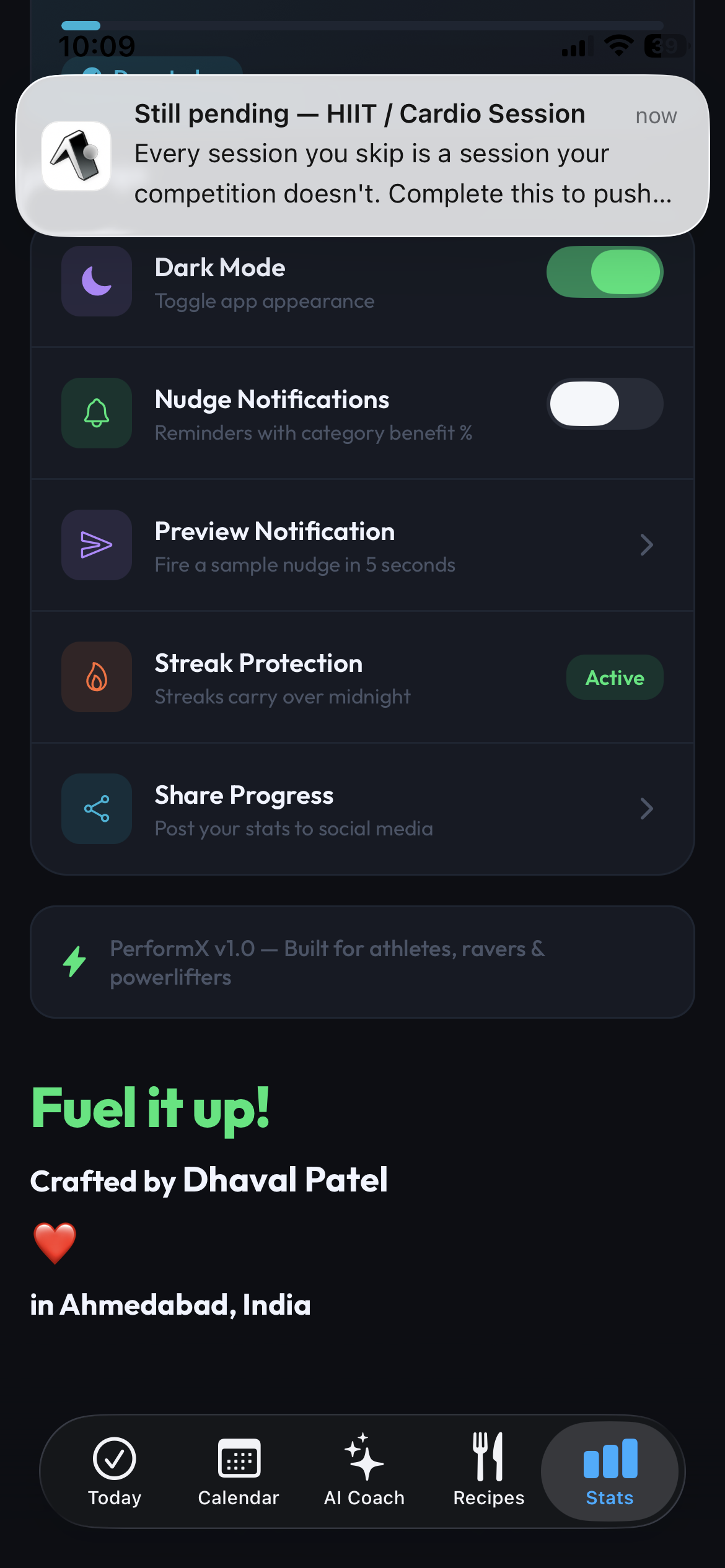Tap the Streak Protection flame icon
Screen dimensions: 725x1568
coord(96,677)
